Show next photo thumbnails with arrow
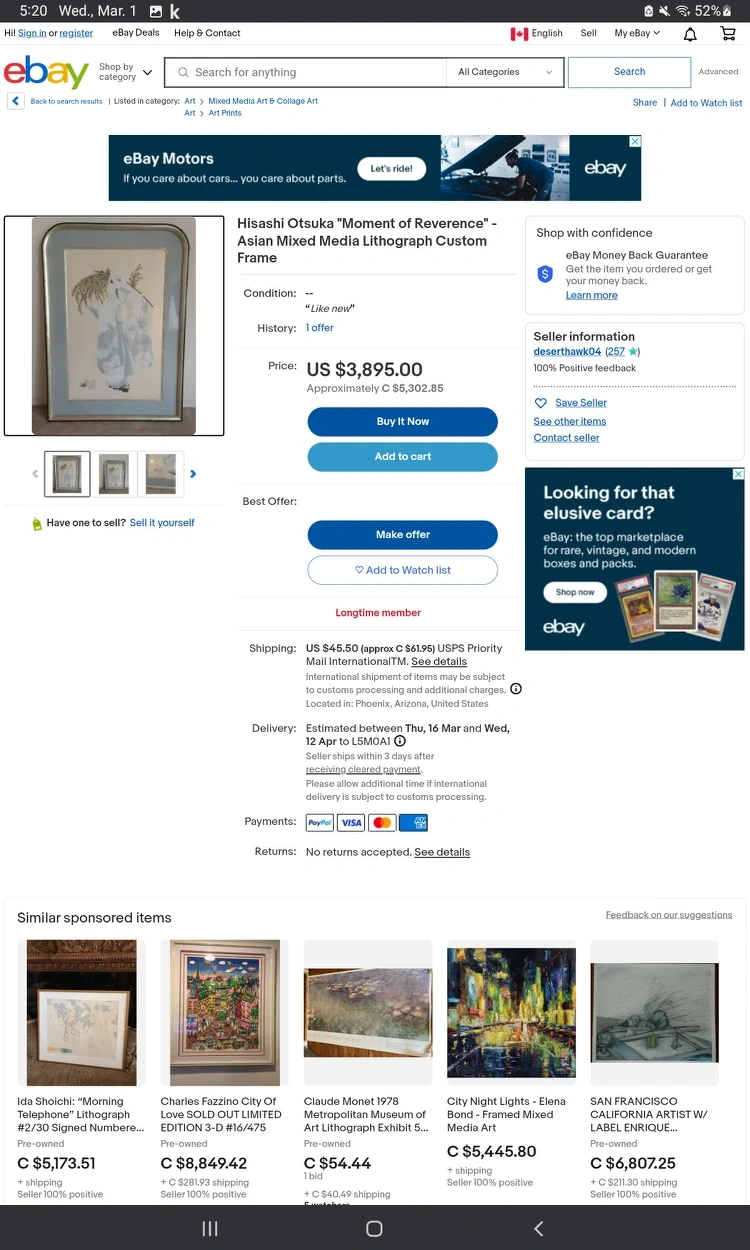750x1250 pixels. tap(193, 474)
